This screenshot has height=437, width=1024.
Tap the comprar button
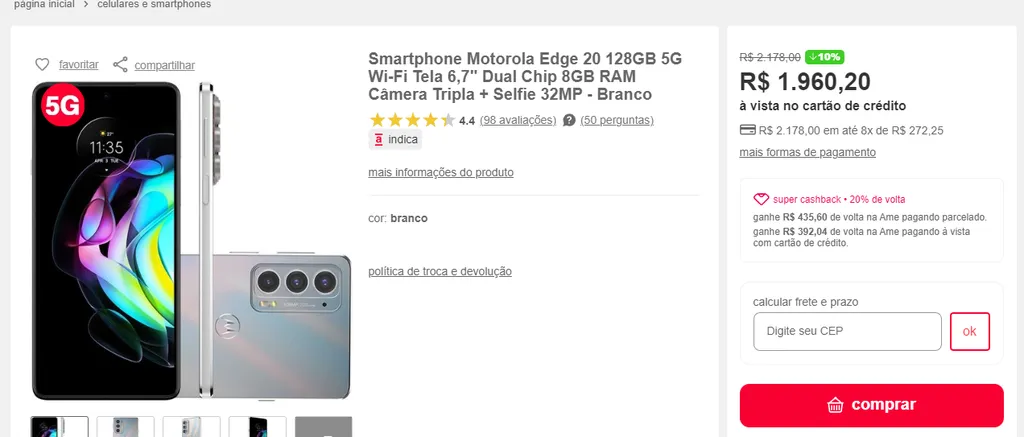point(871,405)
